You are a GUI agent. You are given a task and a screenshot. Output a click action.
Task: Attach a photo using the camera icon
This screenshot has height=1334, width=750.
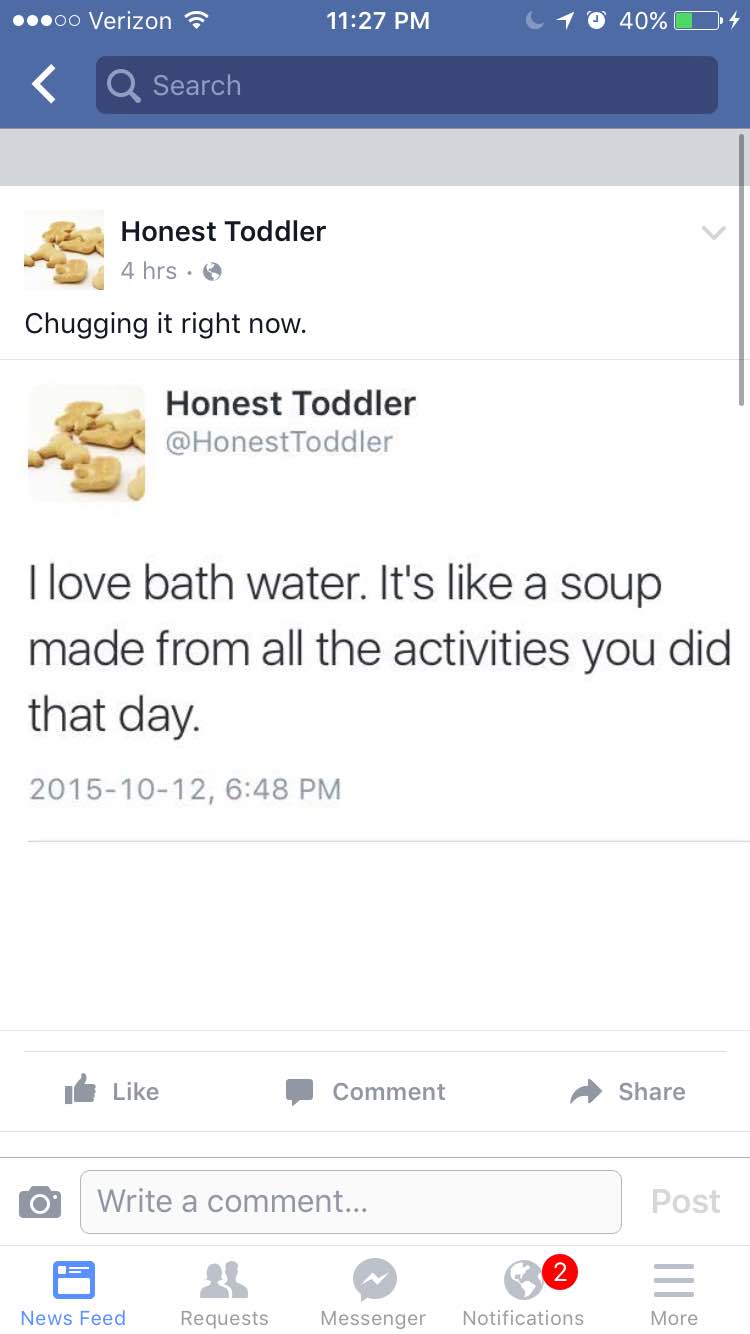[40, 1201]
